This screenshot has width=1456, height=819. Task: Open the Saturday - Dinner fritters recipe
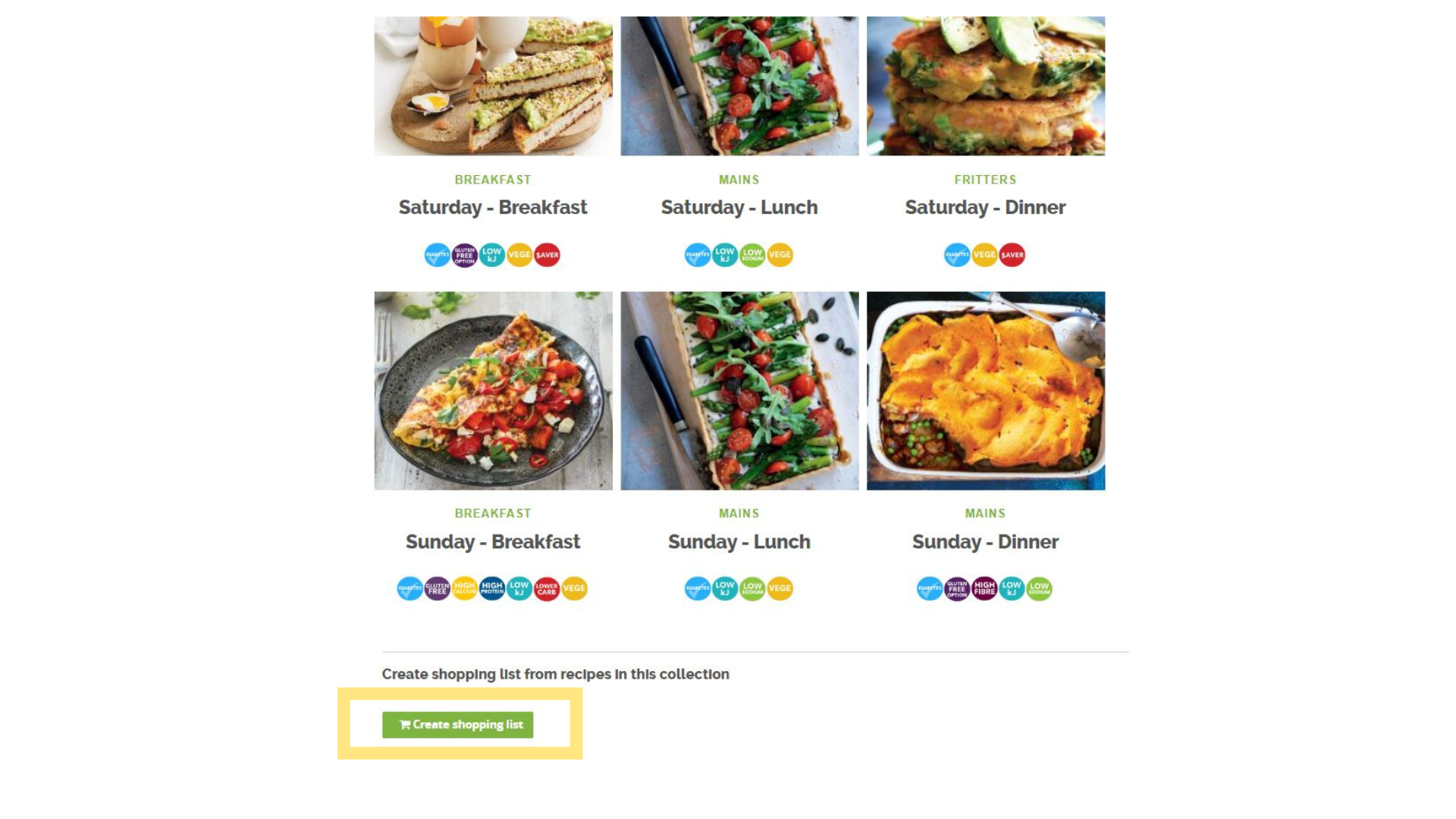tap(985, 207)
